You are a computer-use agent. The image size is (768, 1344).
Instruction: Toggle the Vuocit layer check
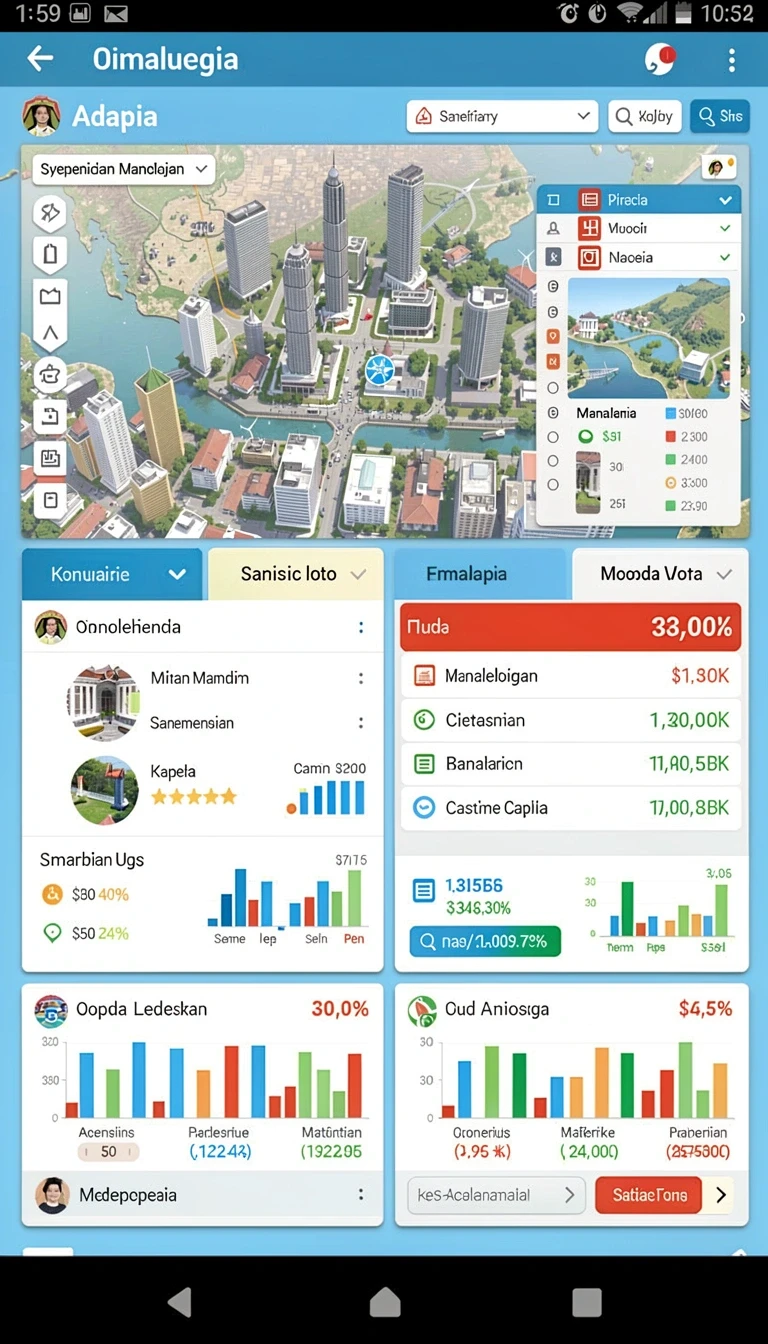[x=726, y=228]
